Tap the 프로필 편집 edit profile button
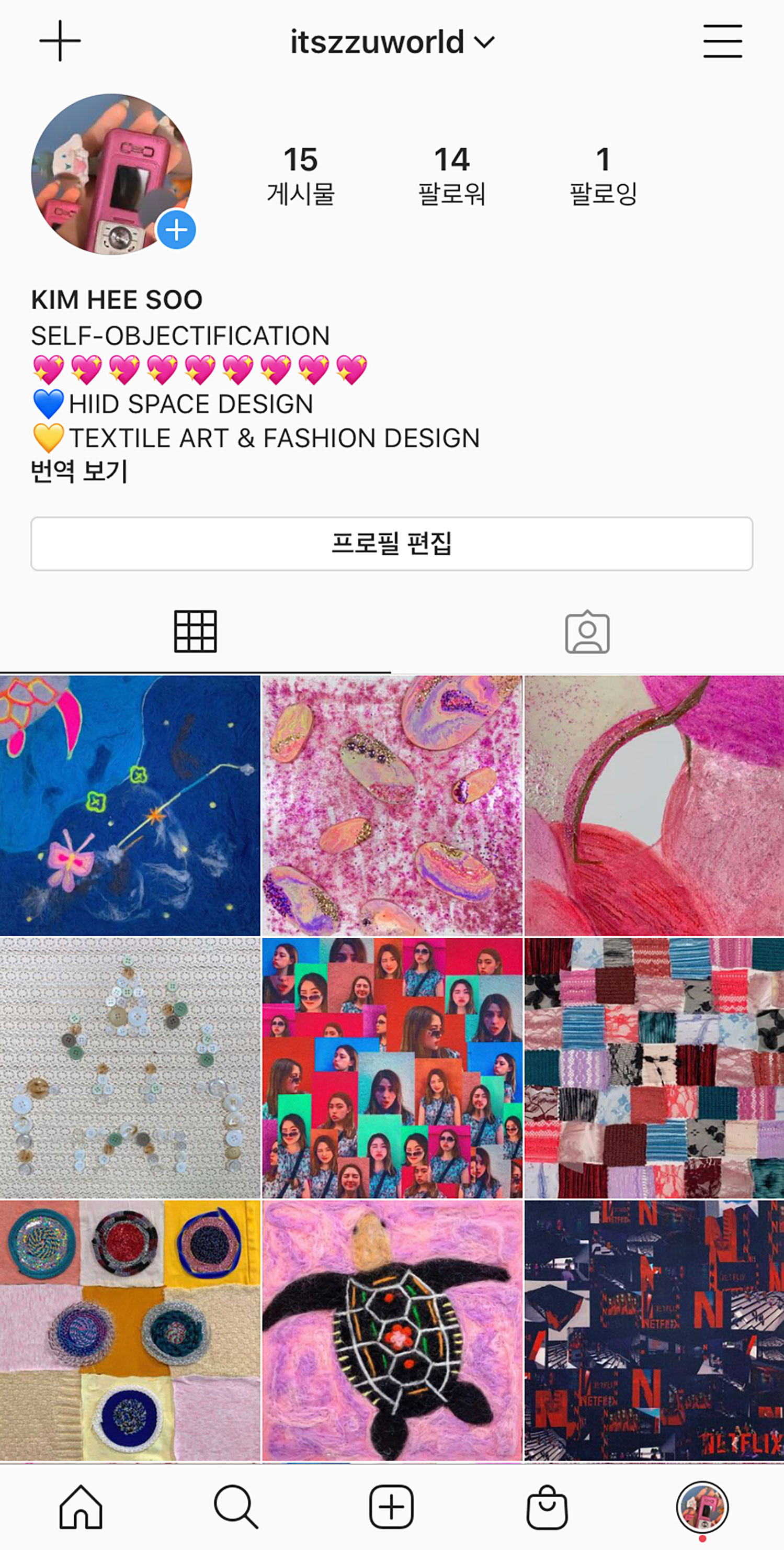 coord(392,543)
